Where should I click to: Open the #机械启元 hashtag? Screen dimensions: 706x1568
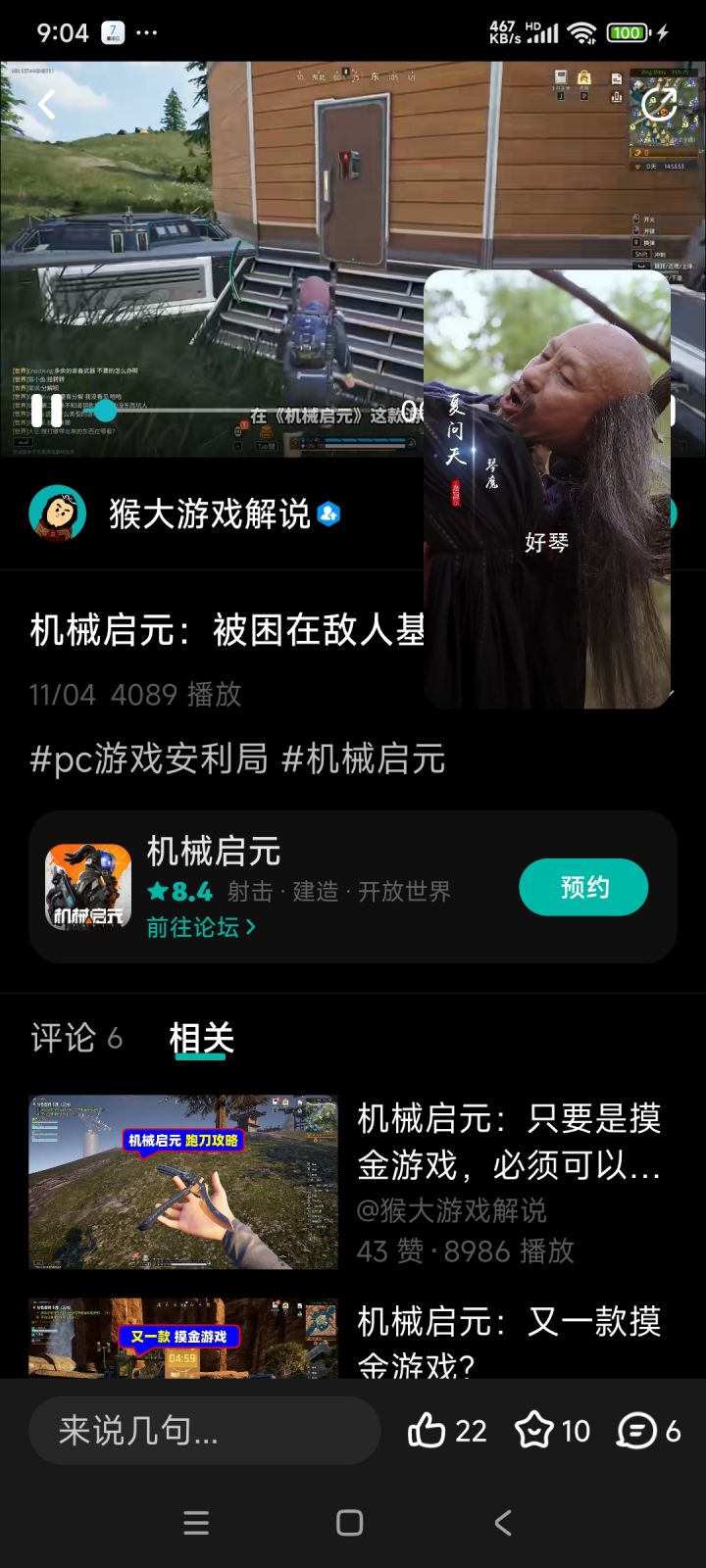364,759
